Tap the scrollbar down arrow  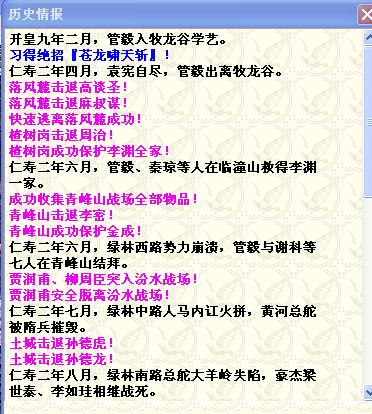tap(368, 392)
